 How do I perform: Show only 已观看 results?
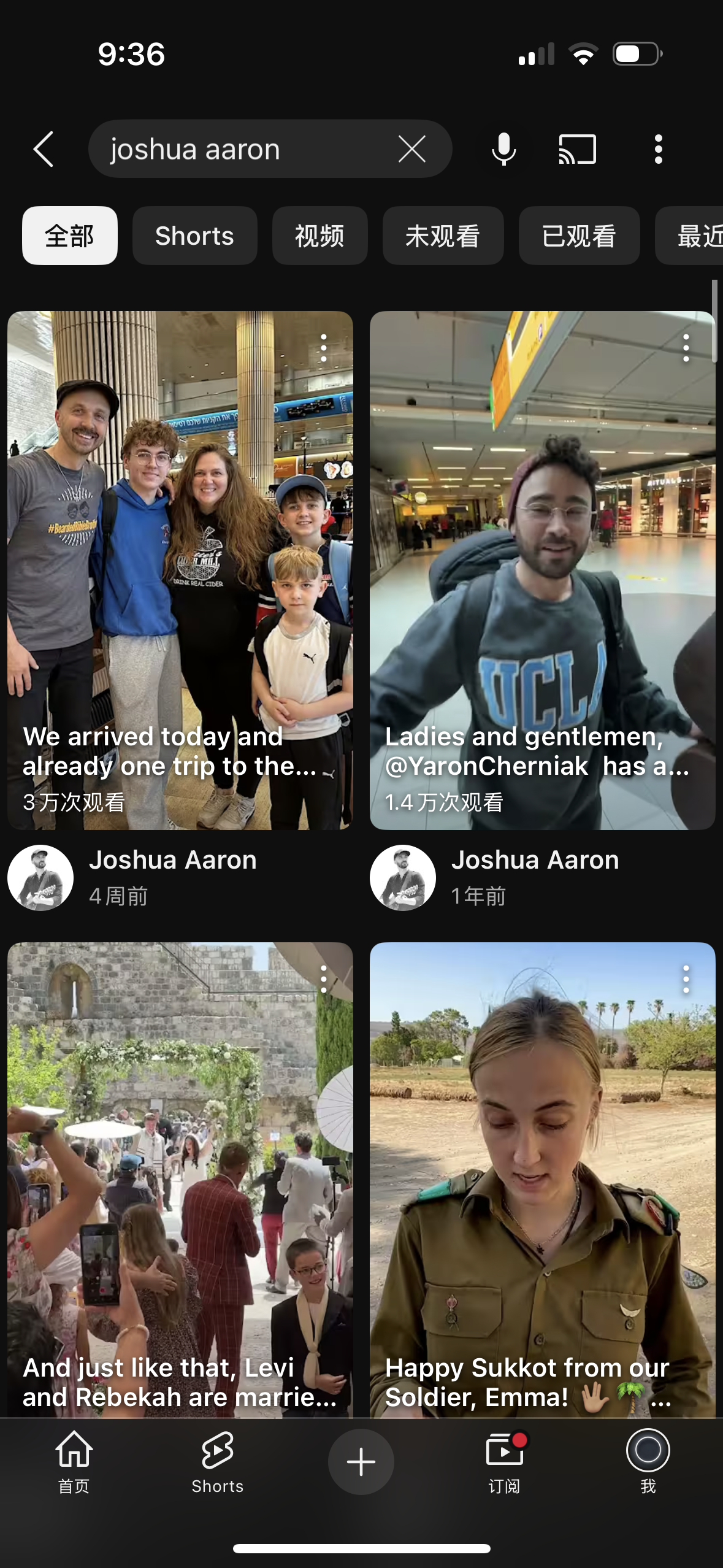[x=579, y=236]
